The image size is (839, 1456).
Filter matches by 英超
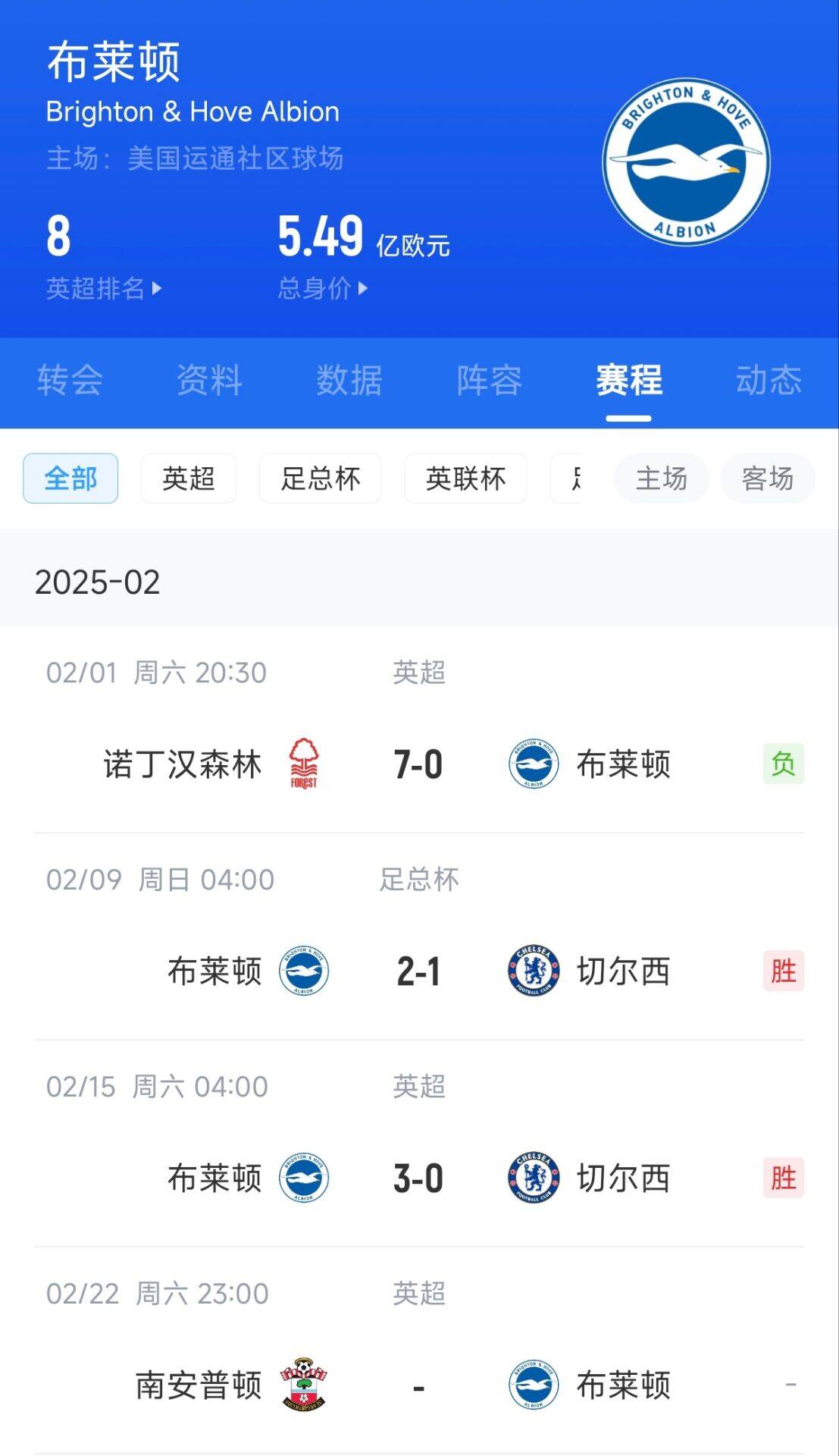(189, 479)
